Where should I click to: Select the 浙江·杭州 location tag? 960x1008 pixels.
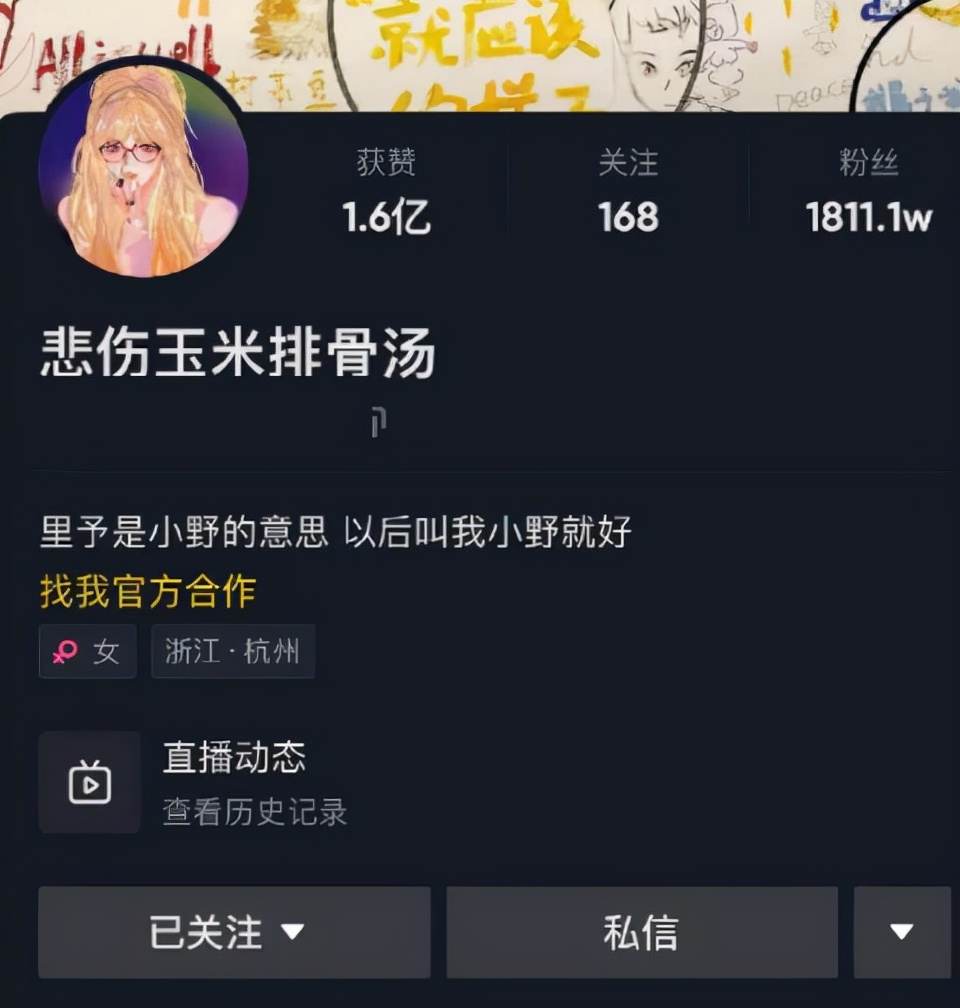[232, 651]
